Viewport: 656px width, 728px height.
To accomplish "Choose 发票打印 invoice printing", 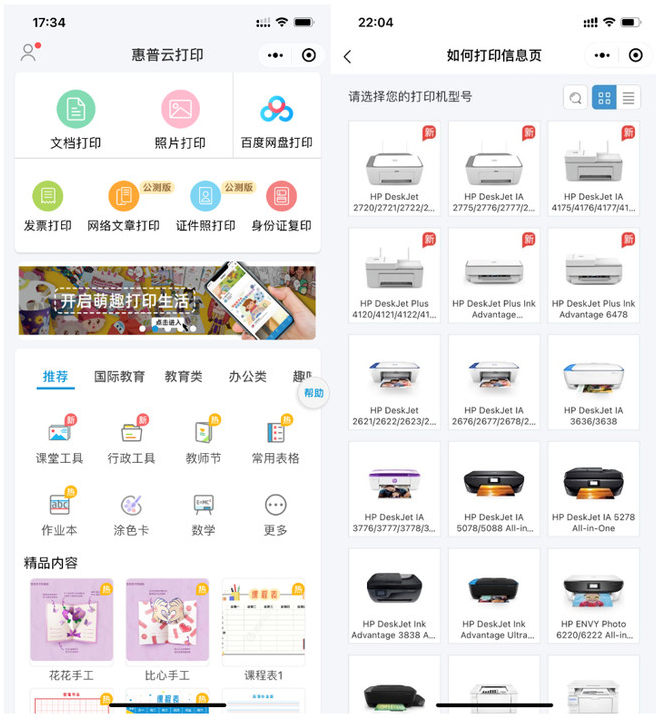I will [x=48, y=205].
